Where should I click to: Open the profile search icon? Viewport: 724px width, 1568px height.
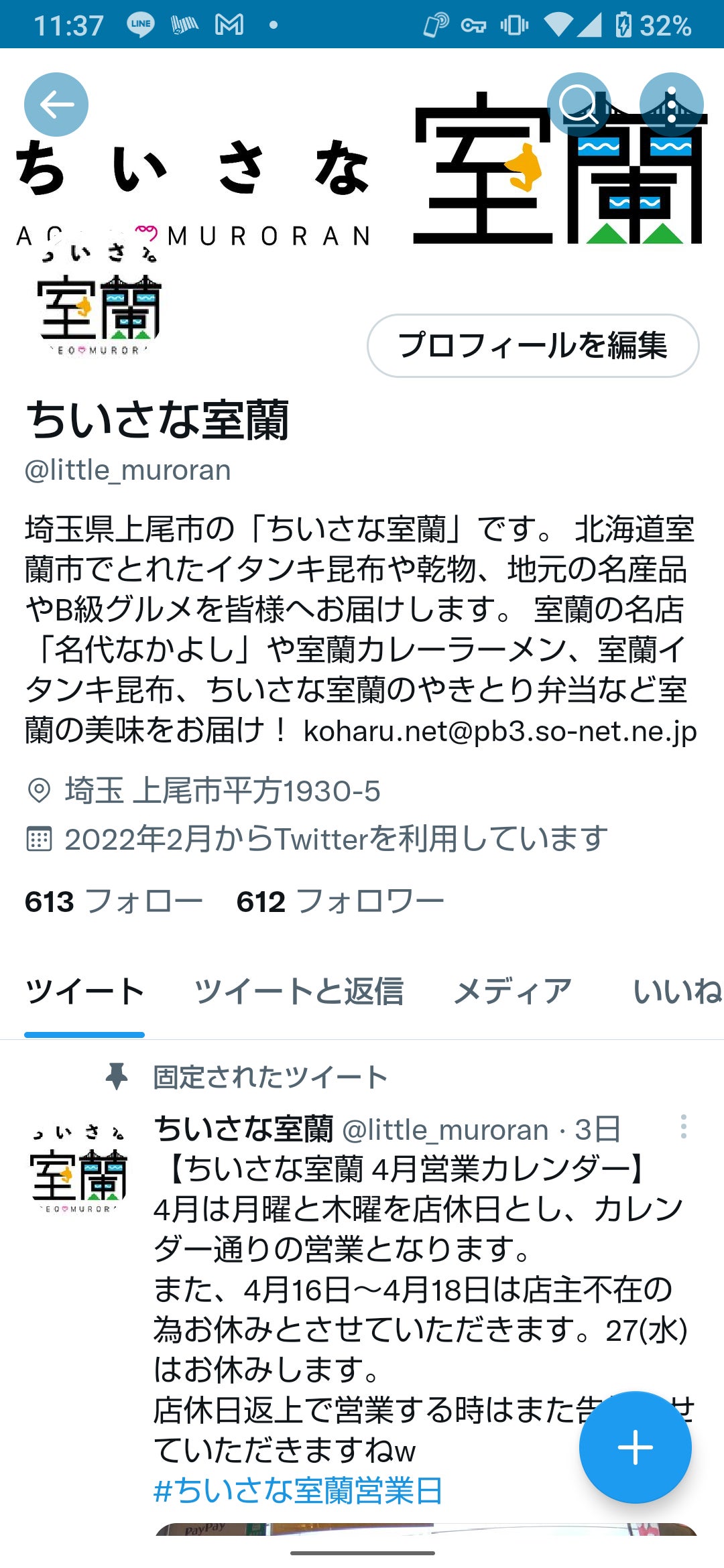point(579,105)
